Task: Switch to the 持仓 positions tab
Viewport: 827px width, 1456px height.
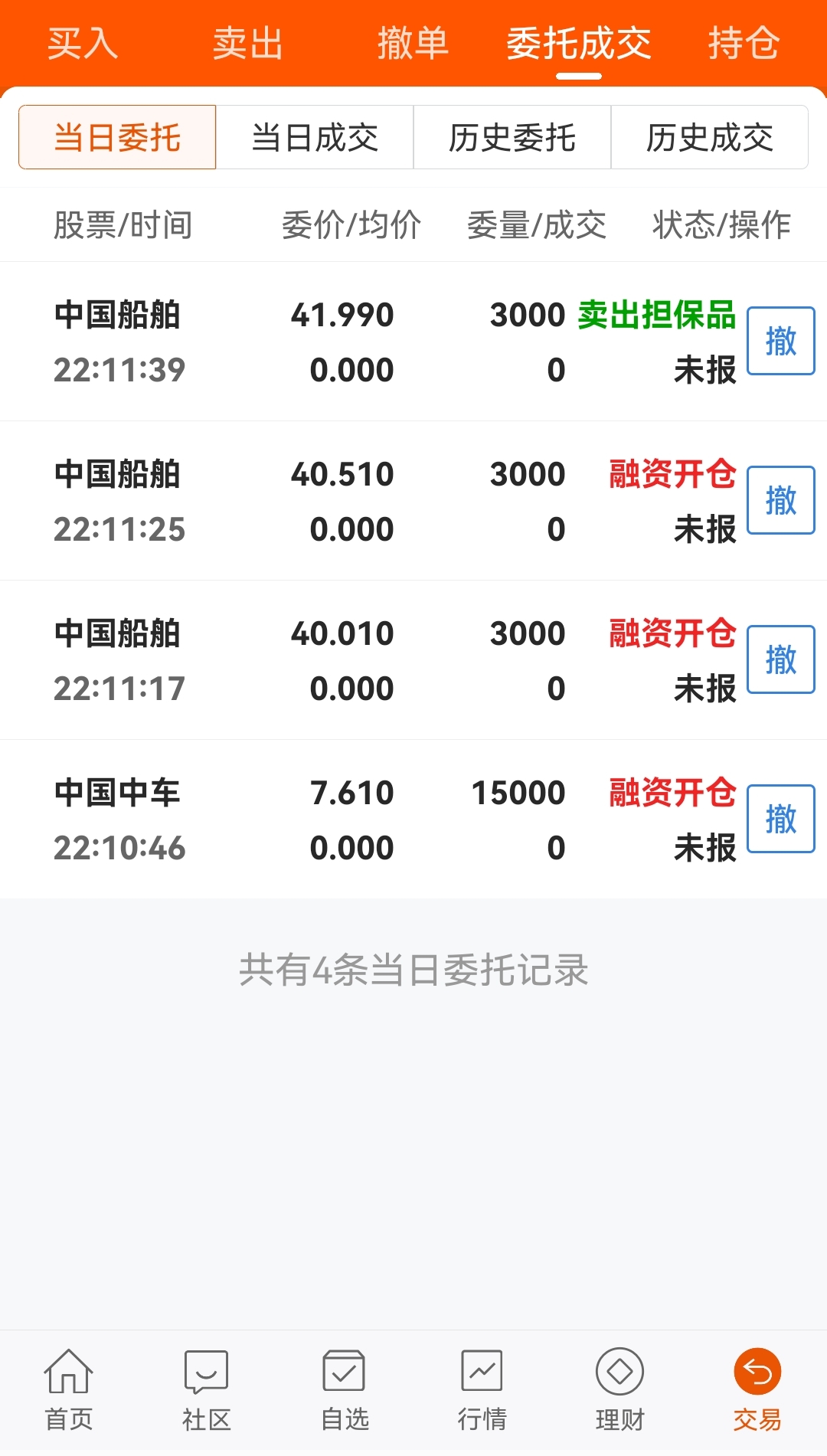Action: (x=741, y=44)
